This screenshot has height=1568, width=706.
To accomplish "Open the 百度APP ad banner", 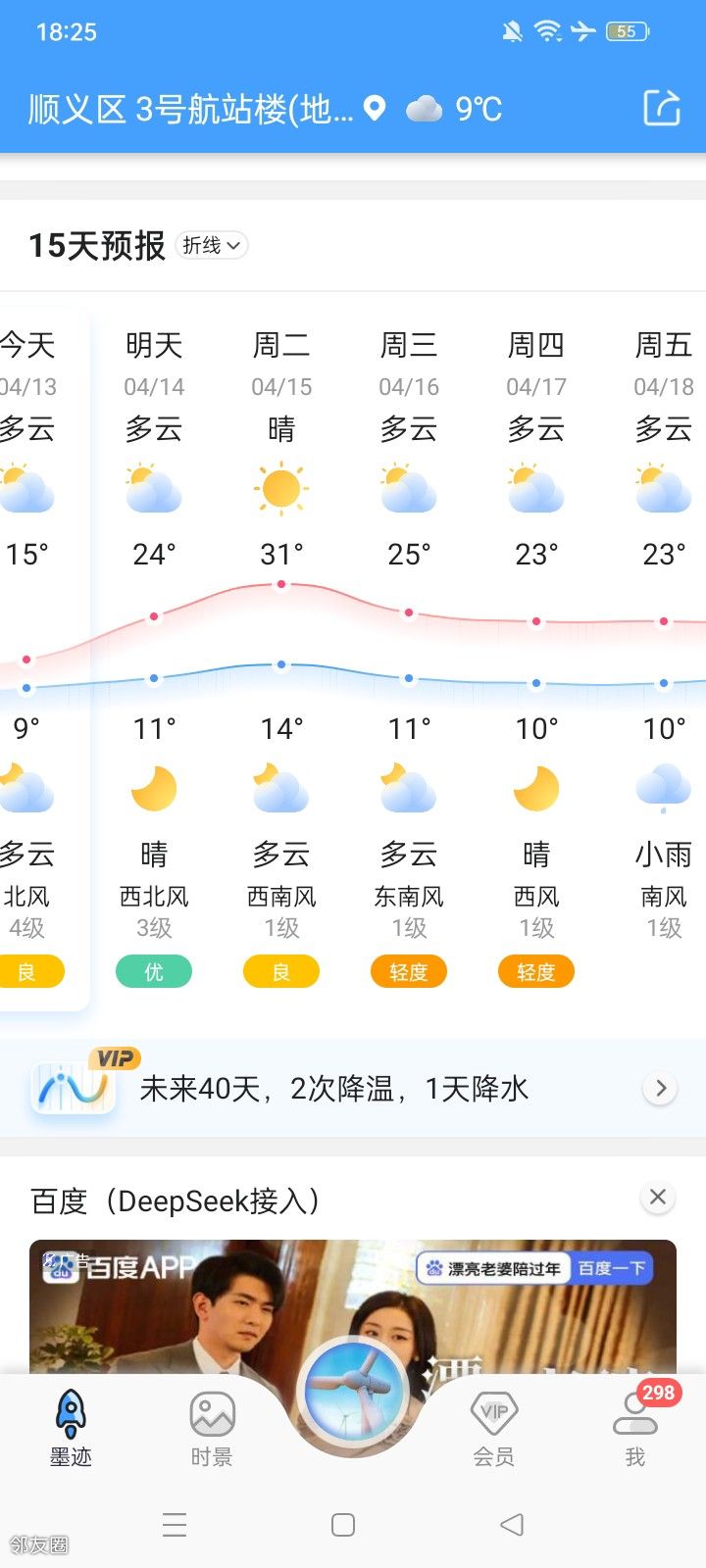I will pos(196,1313).
